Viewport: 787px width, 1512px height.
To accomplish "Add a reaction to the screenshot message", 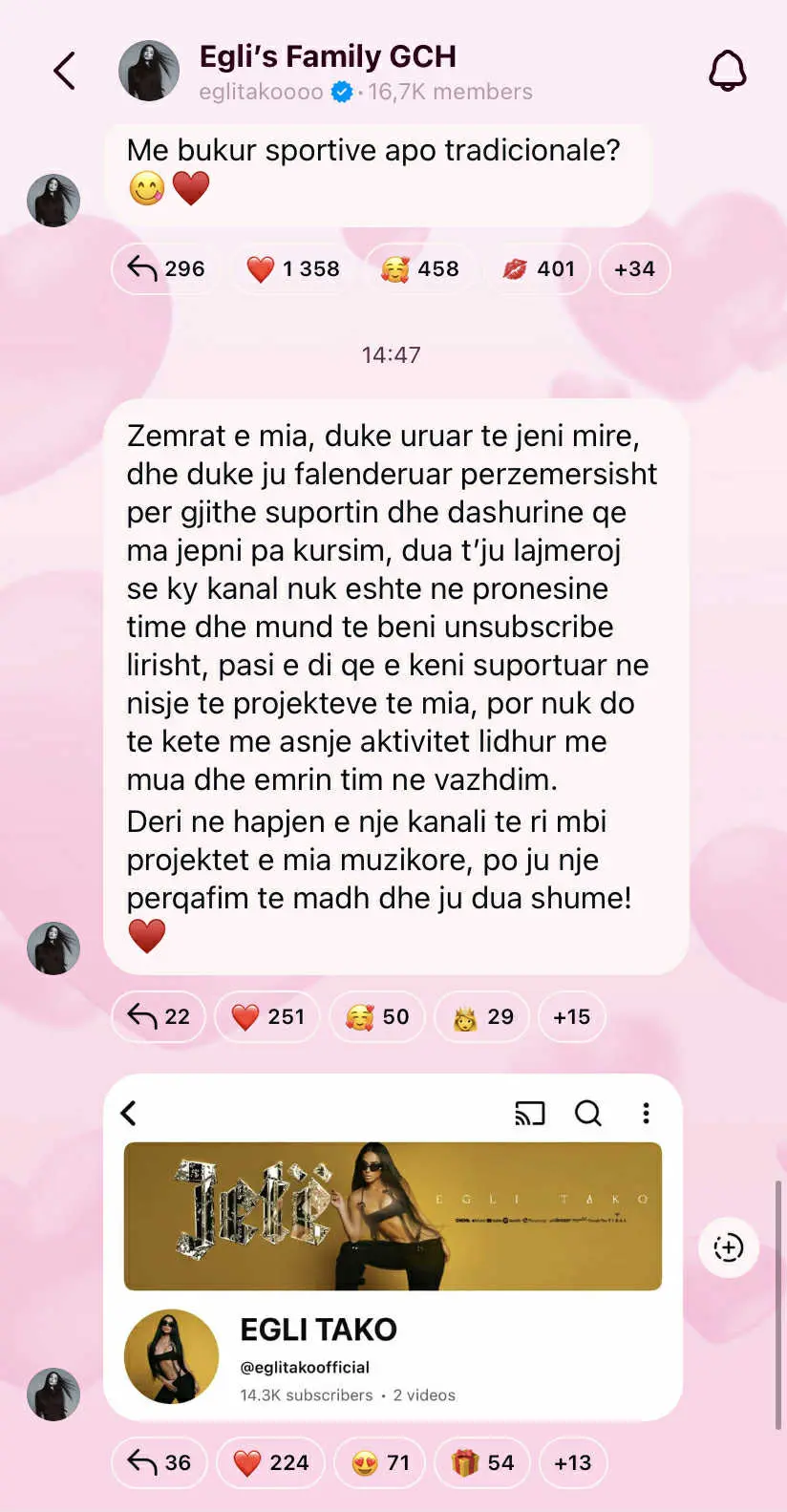I will pyautogui.click(x=728, y=1247).
